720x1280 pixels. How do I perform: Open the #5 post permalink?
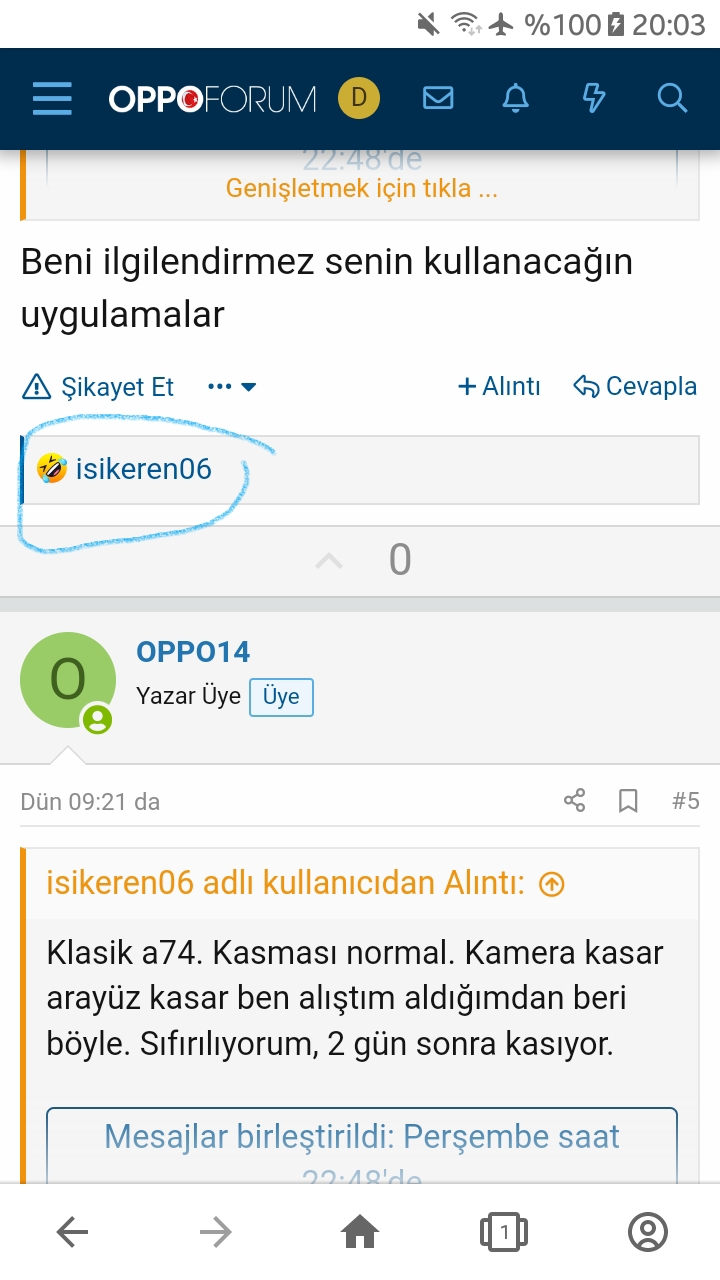[x=685, y=801]
